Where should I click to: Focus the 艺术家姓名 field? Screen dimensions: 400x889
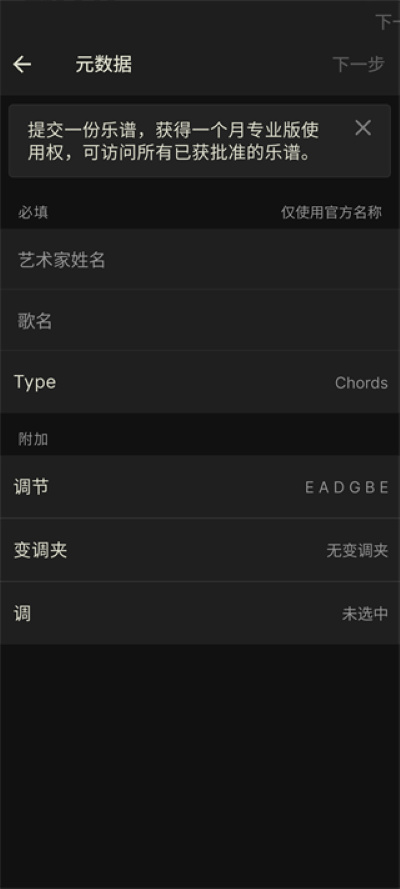pos(200,260)
